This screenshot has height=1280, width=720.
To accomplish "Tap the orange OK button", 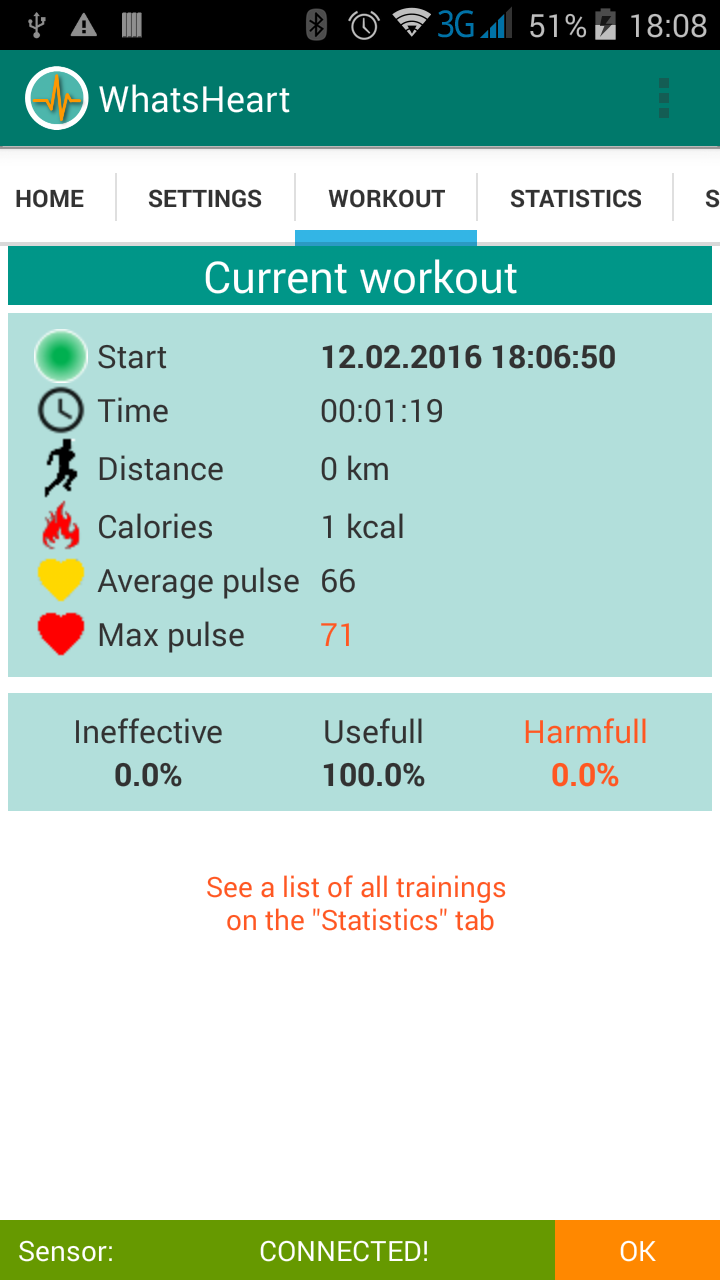I will click(637, 1250).
